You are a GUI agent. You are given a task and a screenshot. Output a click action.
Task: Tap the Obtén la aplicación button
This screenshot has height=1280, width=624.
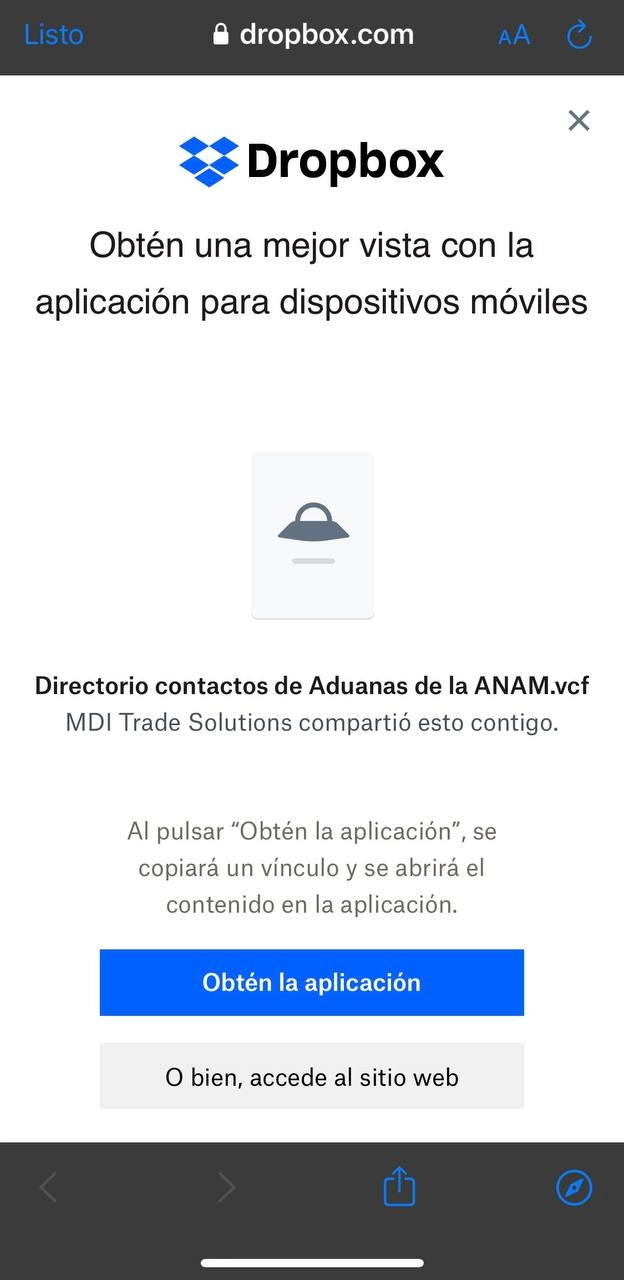click(311, 982)
